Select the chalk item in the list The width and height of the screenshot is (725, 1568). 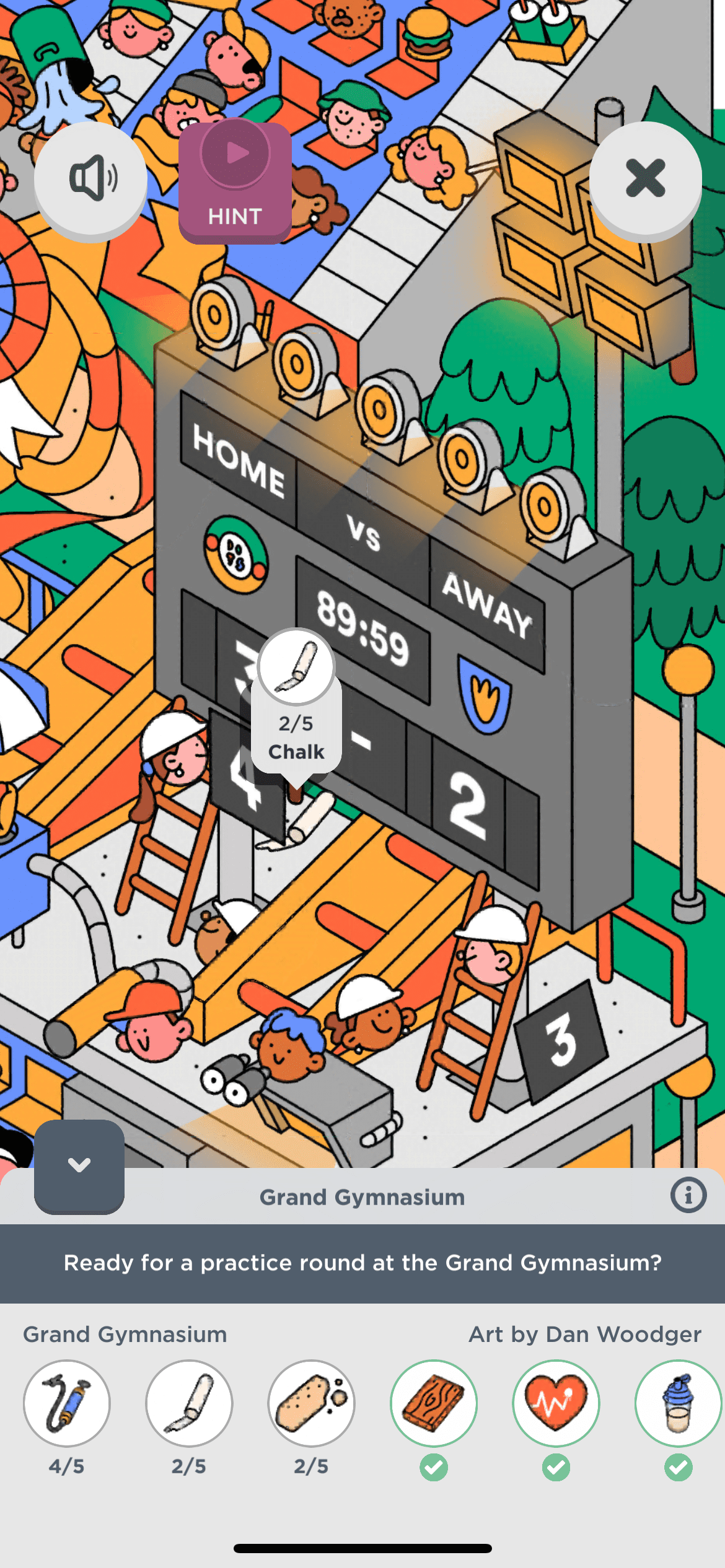(189, 1403)
